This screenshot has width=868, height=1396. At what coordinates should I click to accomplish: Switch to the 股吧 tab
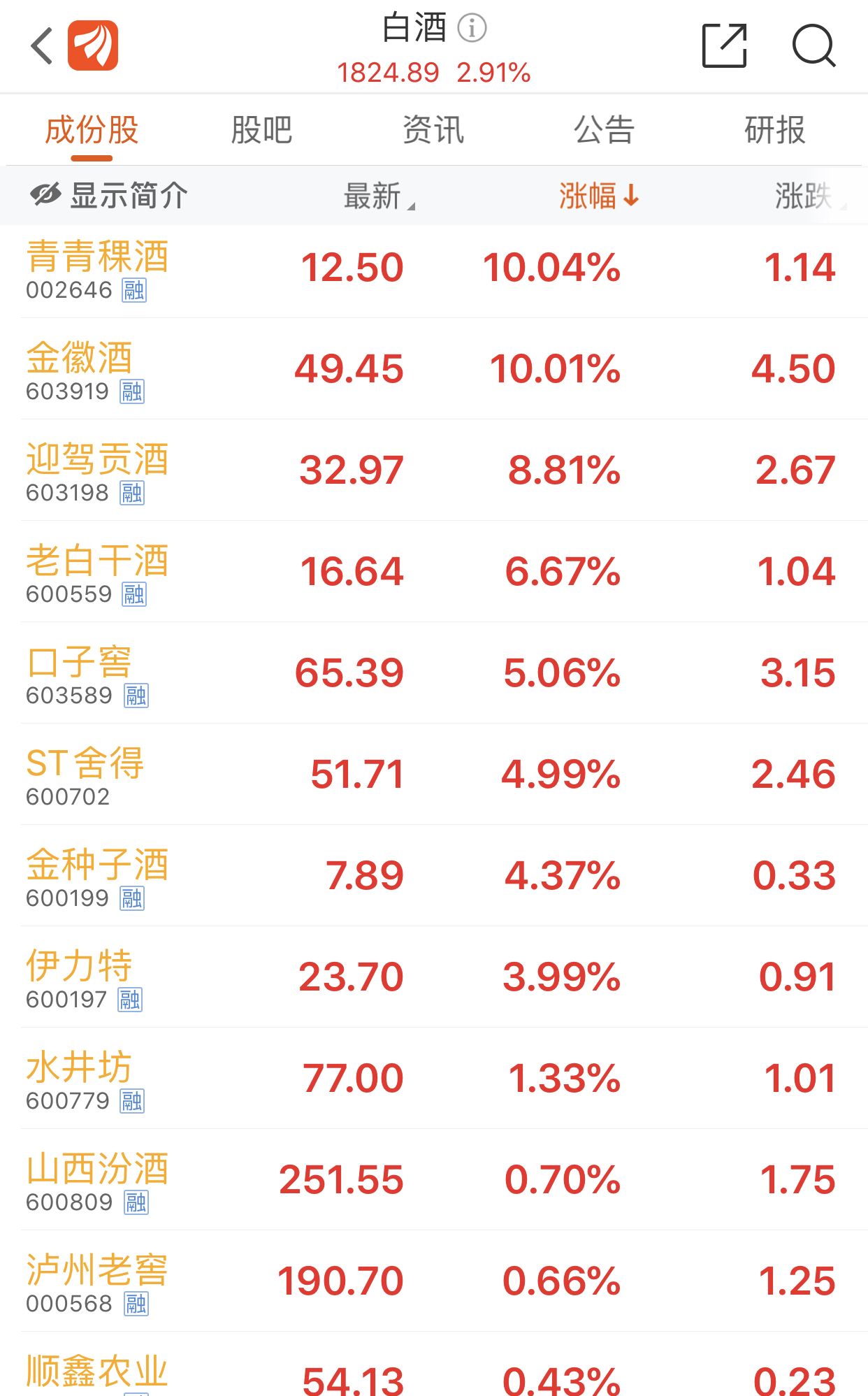click(261, 130)
